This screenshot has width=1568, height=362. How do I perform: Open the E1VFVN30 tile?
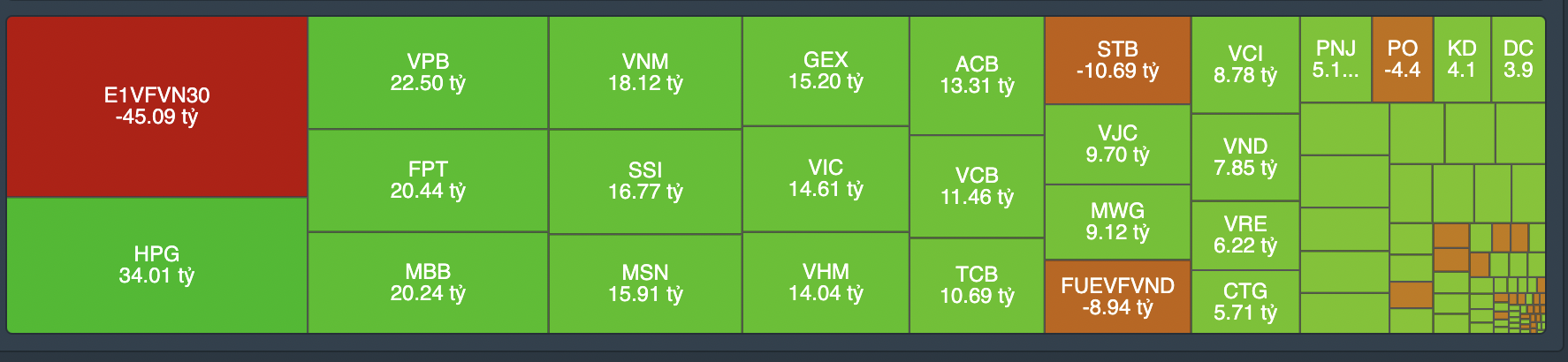pyautogui.click(x=156, y=106)
